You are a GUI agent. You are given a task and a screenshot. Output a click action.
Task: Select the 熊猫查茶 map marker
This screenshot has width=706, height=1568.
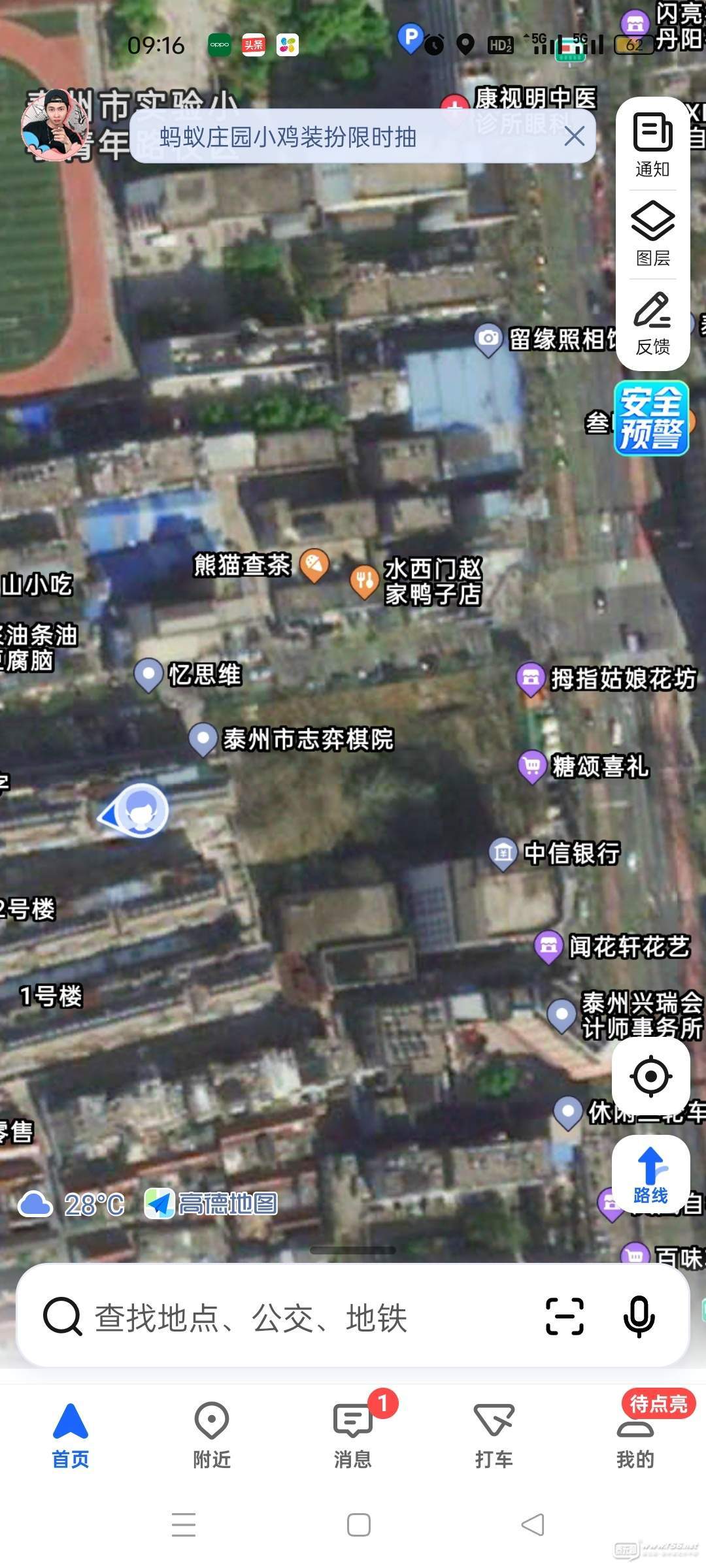tap(314, 564)
